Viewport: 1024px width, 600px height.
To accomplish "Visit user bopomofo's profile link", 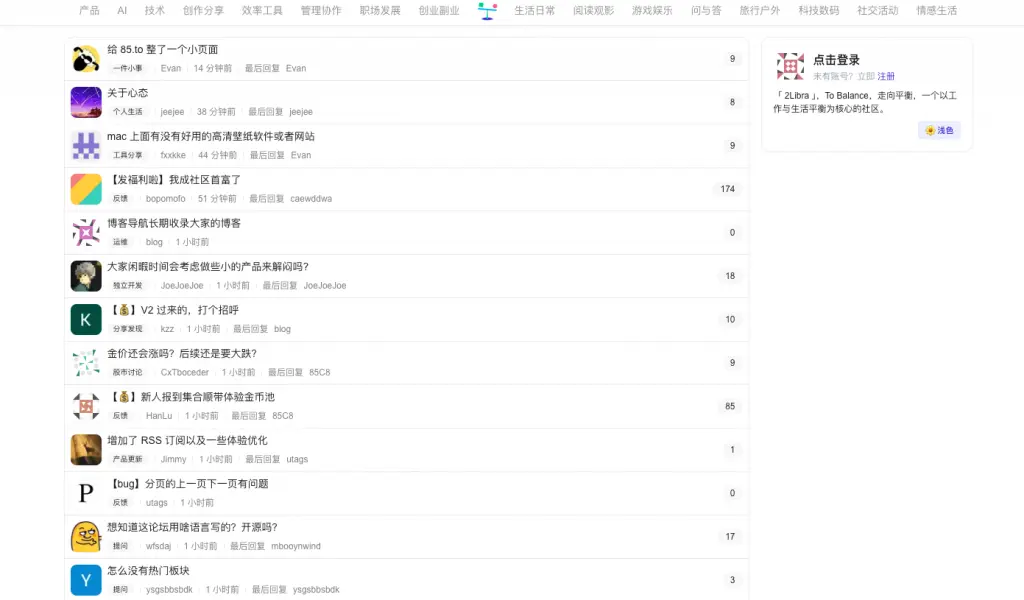I will pos(165,199).
